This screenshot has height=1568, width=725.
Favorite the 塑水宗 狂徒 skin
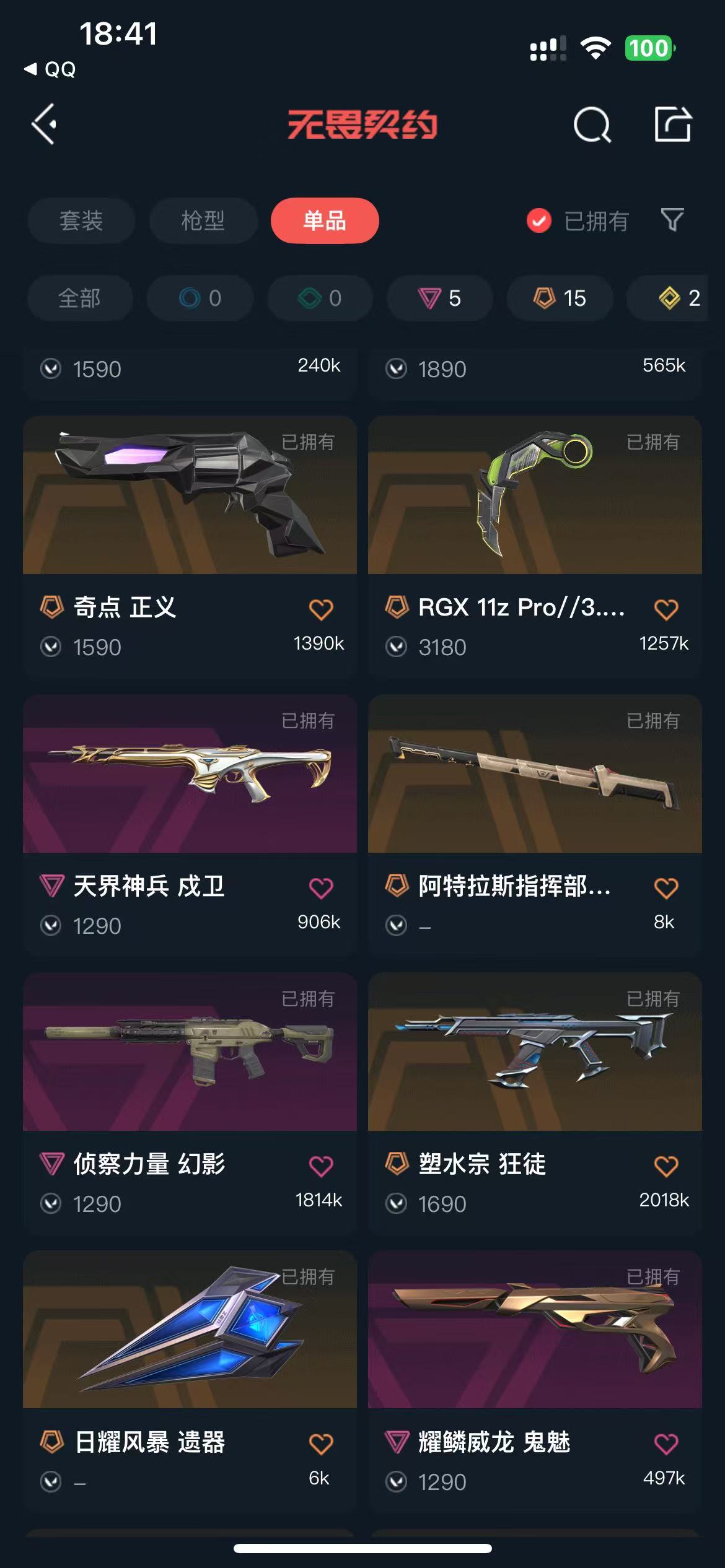point(666,1166)
